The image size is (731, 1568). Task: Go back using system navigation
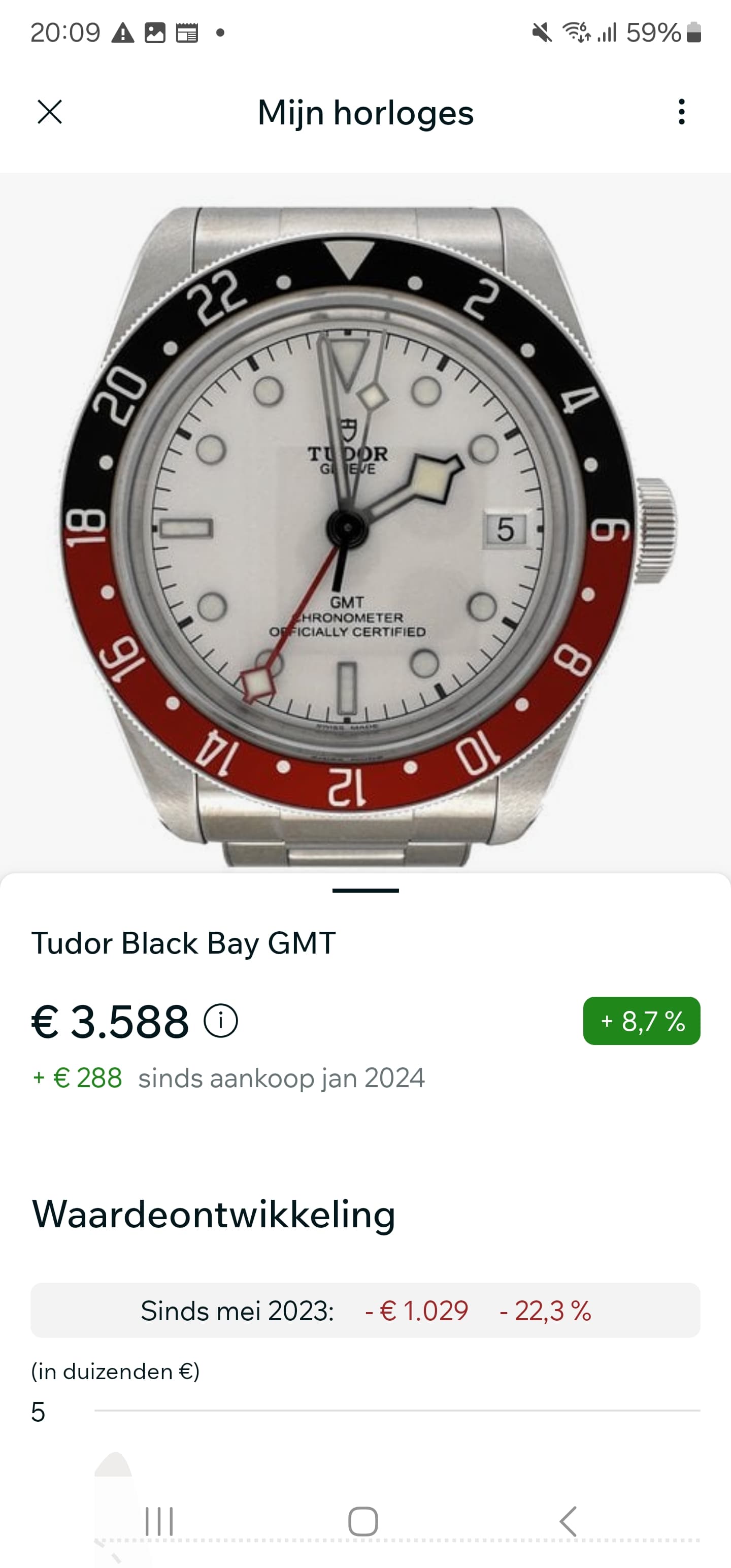[x=568, y=1522]
